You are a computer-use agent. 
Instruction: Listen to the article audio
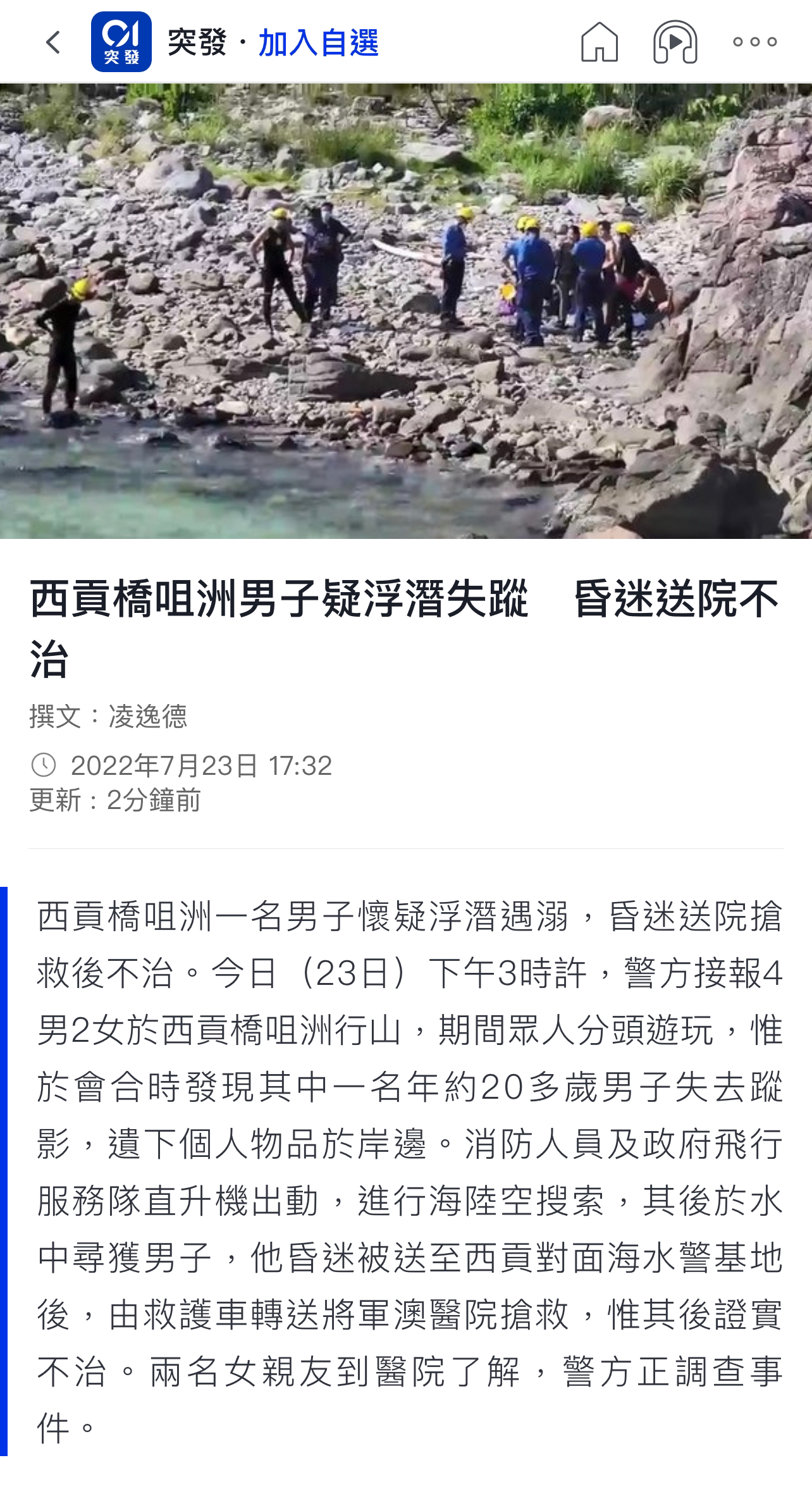coord(675,42)
